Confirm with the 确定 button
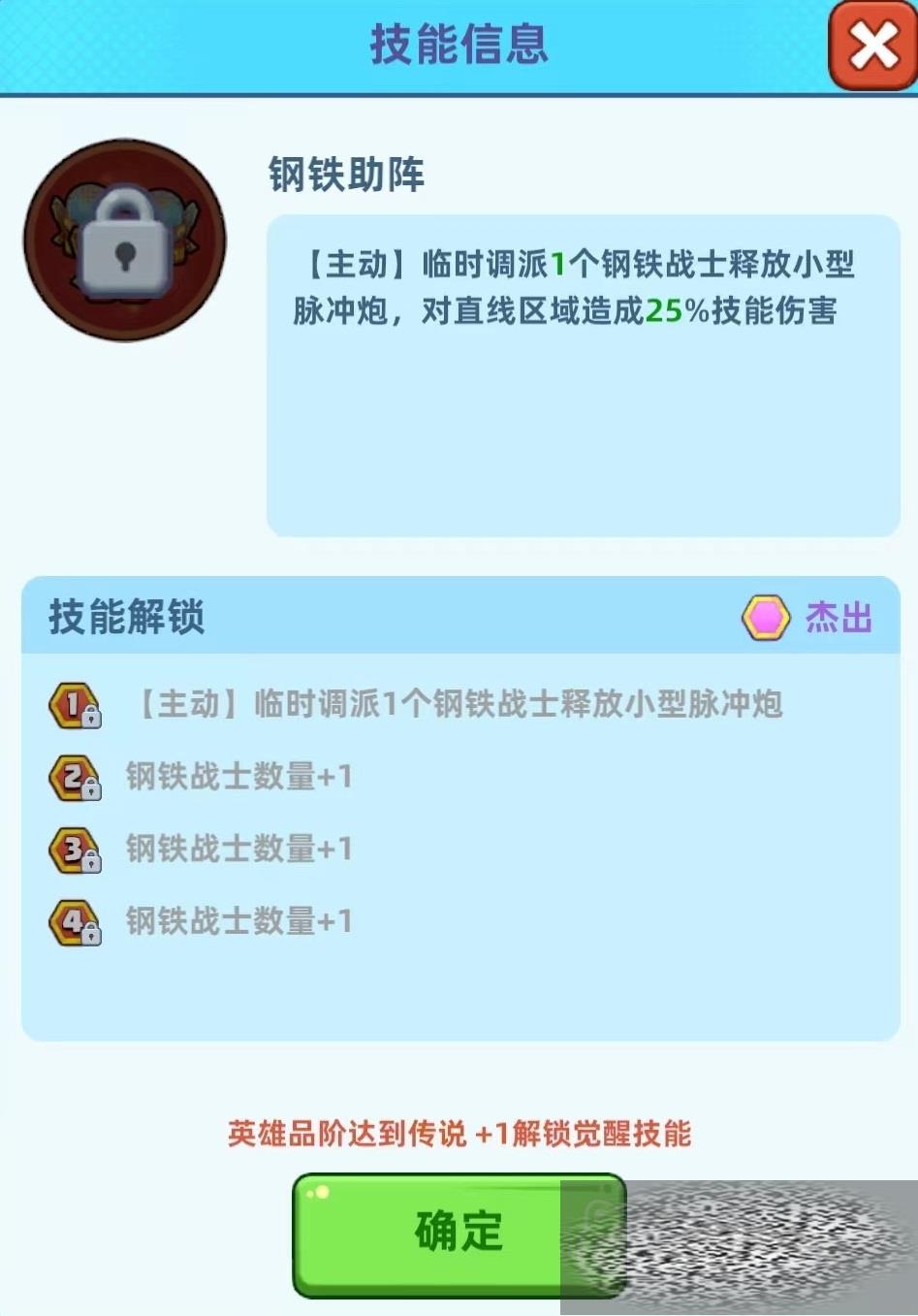Image resolution: width=918 pixels, height=1316 pixels. tap(458, 1234)
